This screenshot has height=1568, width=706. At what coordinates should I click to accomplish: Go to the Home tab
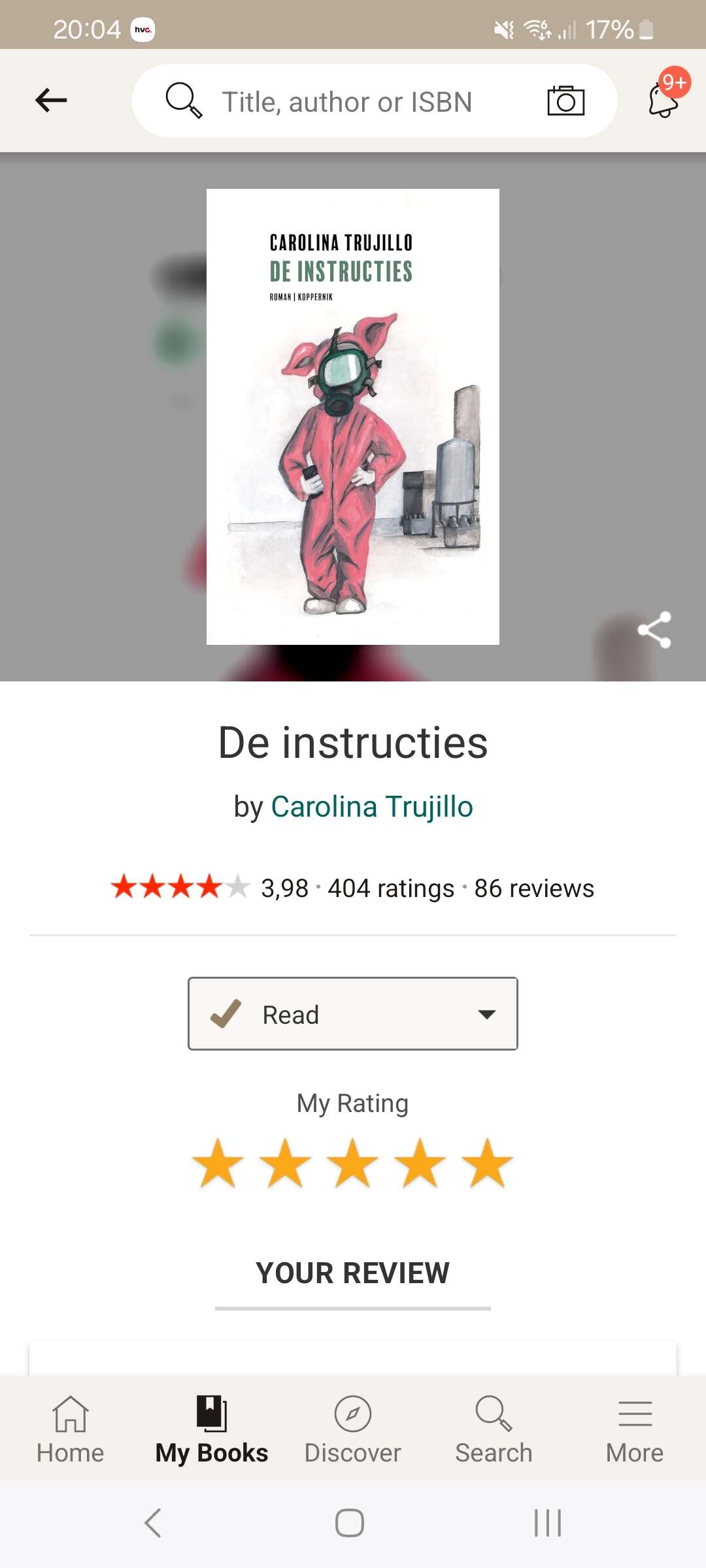click(x=71, y=1429)
